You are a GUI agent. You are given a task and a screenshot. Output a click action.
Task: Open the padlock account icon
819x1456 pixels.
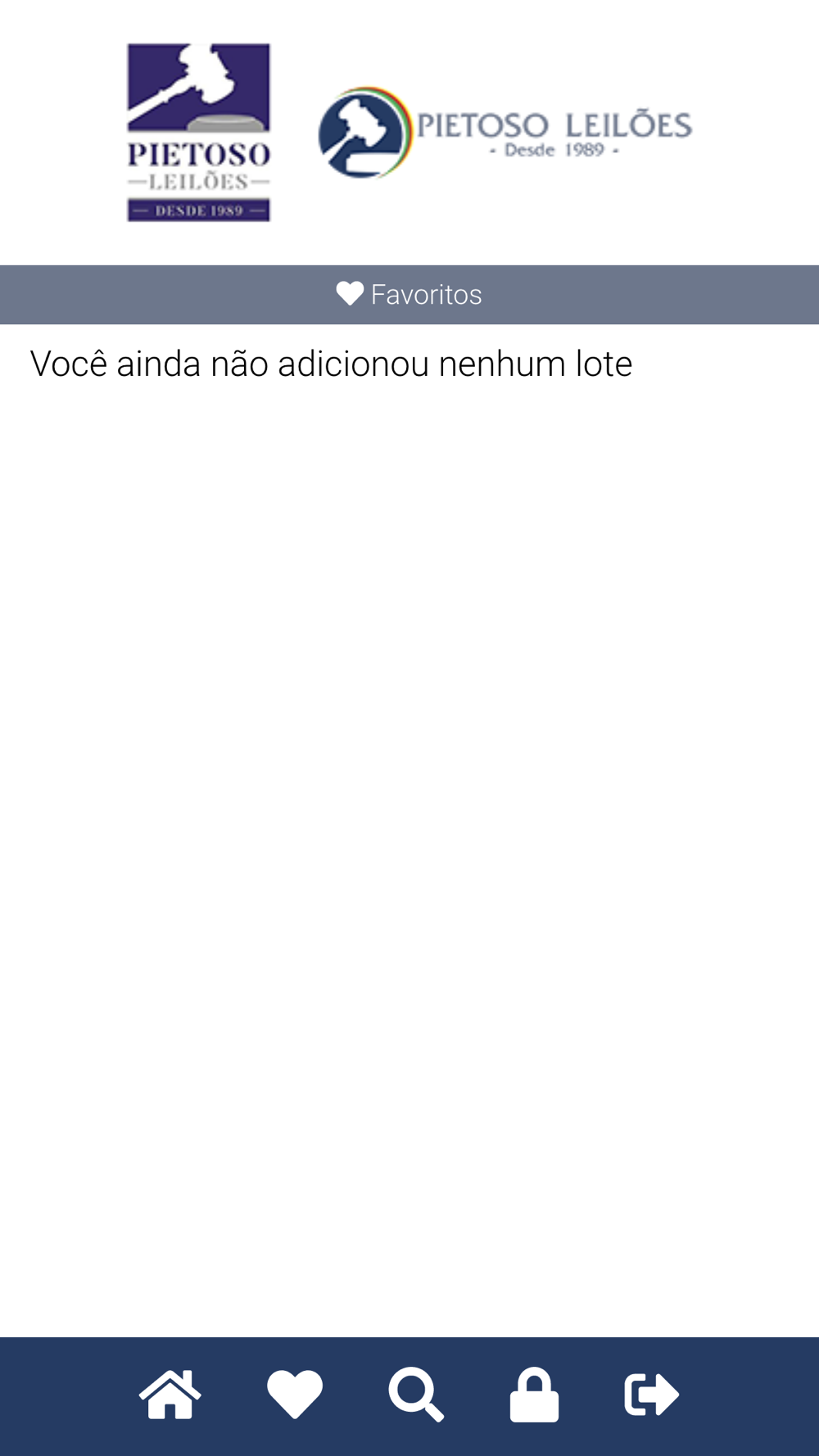[534, 1395]
